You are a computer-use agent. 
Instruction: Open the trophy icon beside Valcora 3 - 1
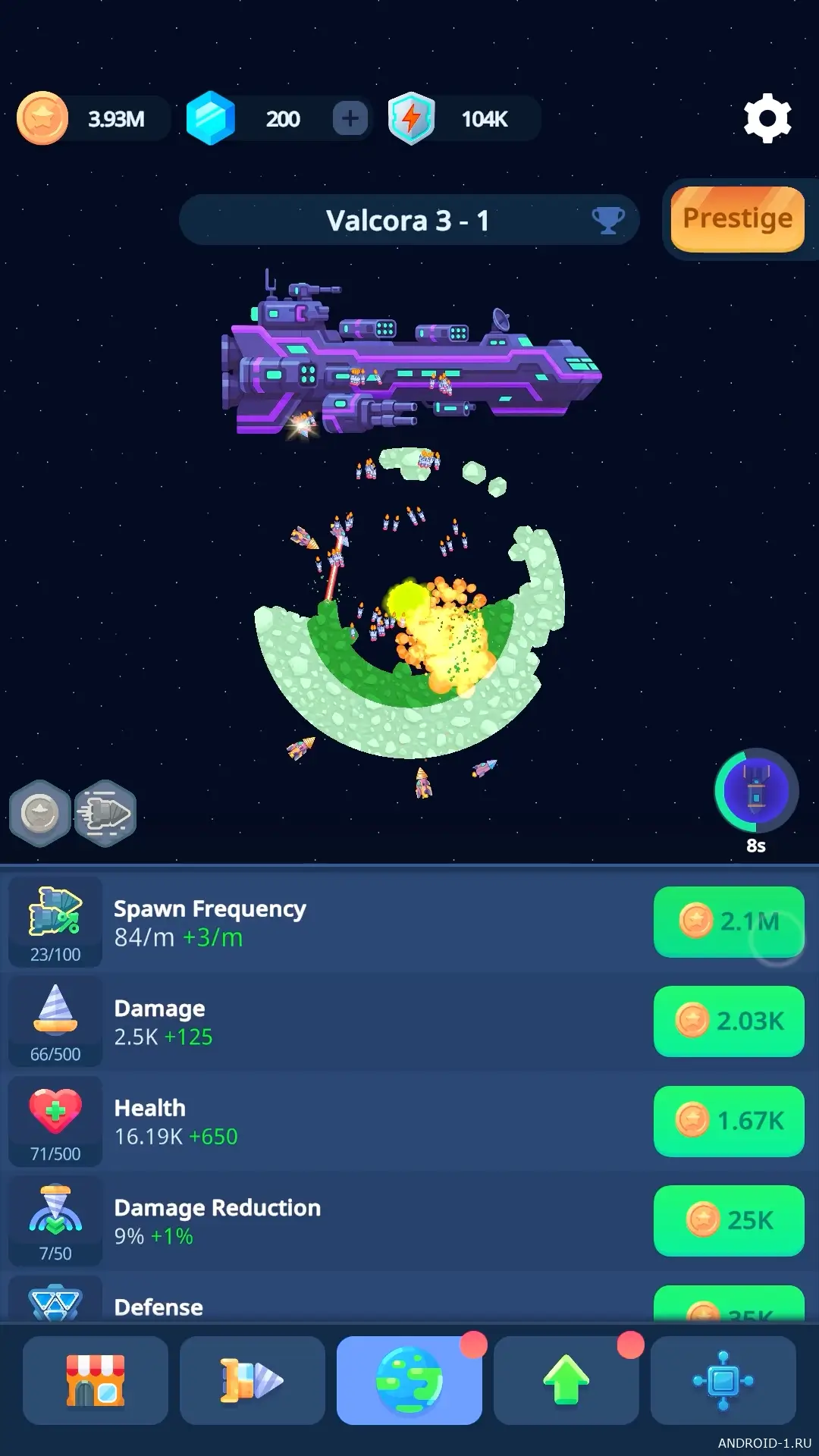point(607,220)
